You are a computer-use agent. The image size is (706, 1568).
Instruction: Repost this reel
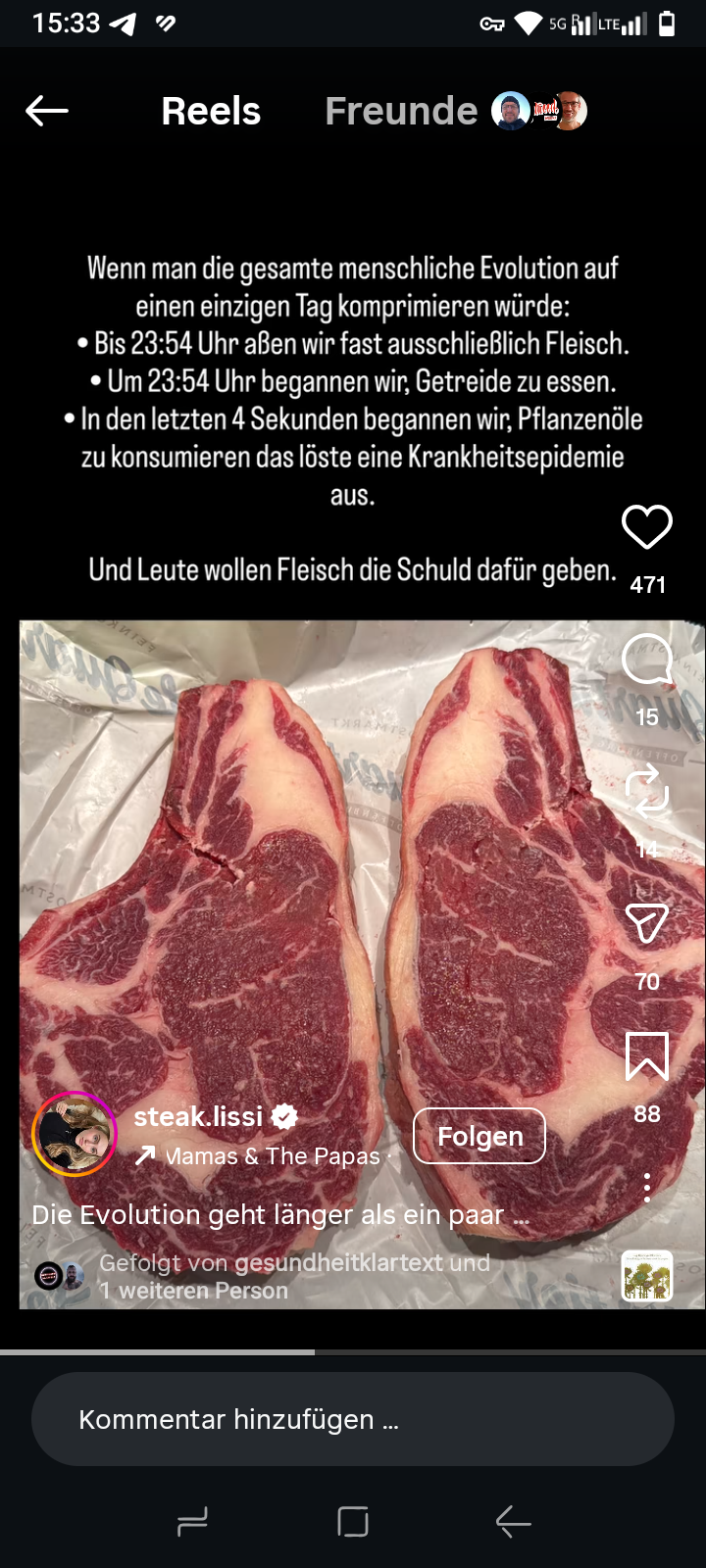[647, 792]
